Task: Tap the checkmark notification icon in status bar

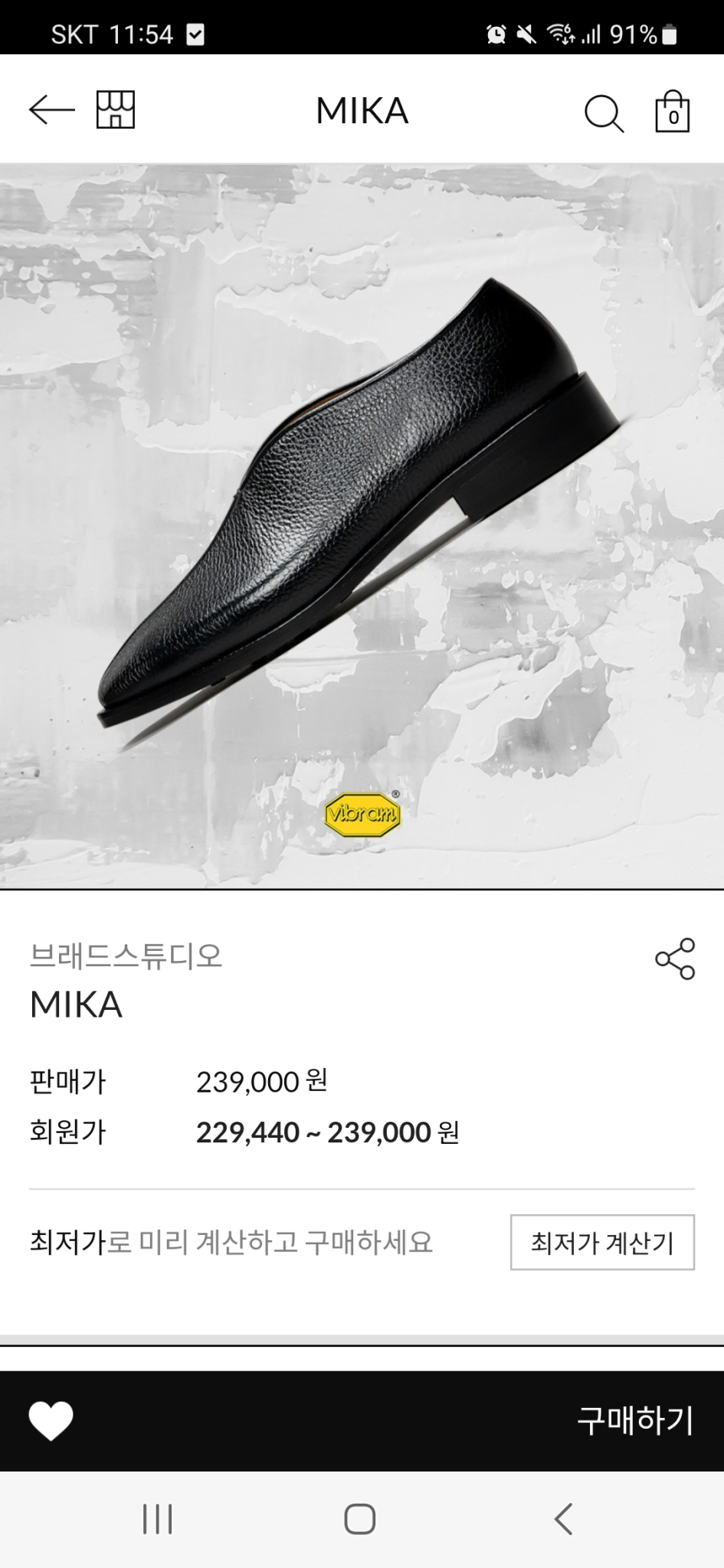Action: point(197,34)
